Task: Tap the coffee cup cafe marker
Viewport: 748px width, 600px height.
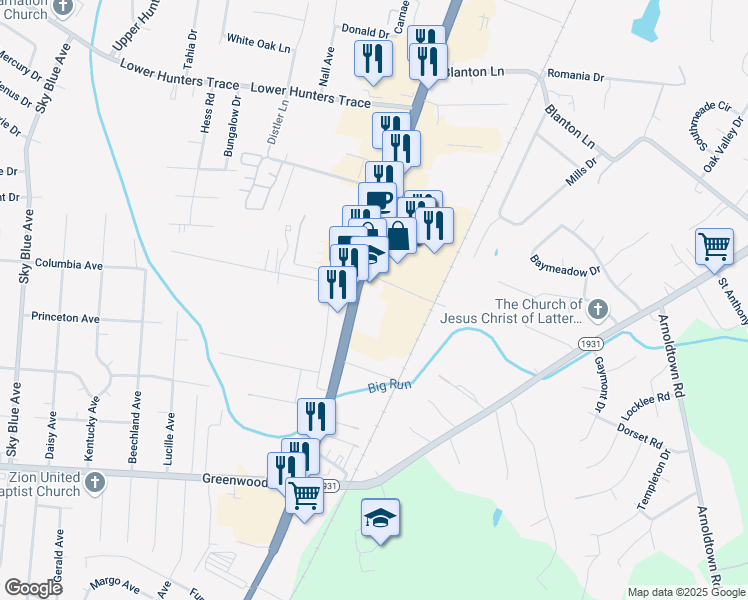Action: point(378,199)
